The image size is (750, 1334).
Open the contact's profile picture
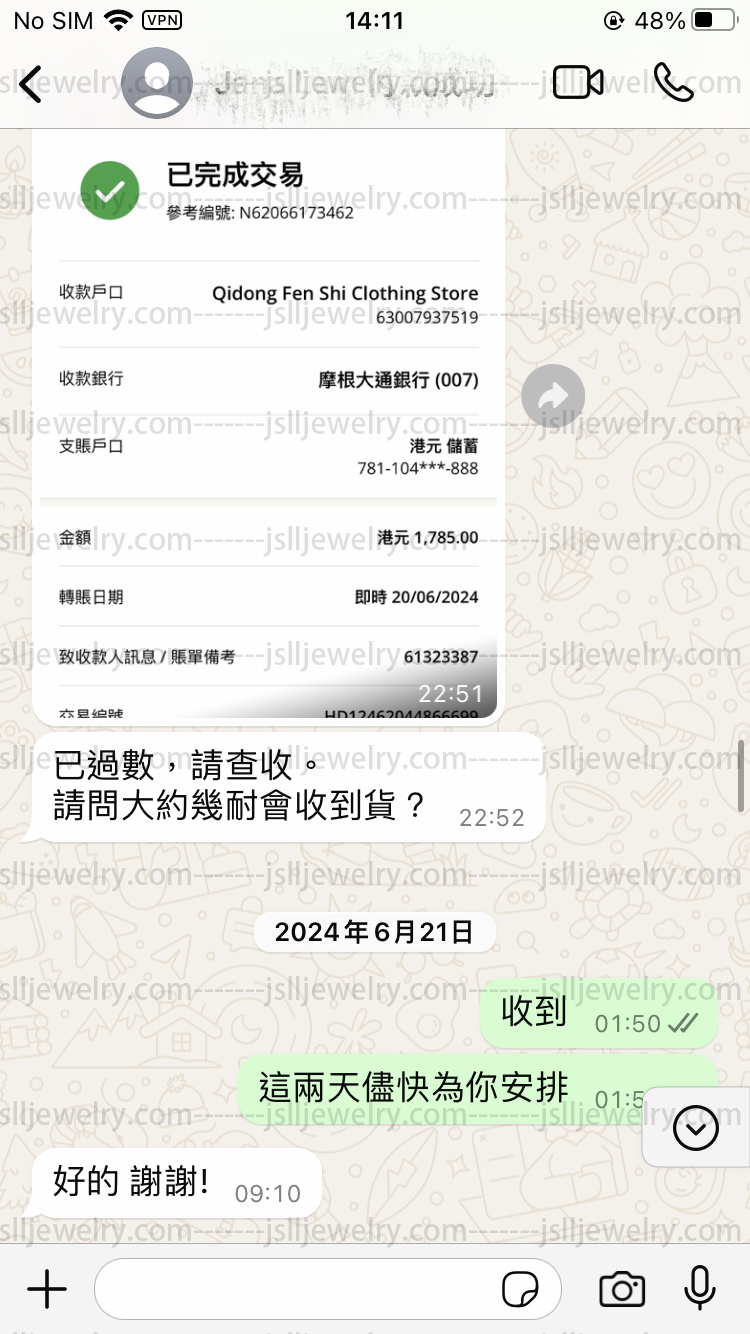[x=157, y=84]
